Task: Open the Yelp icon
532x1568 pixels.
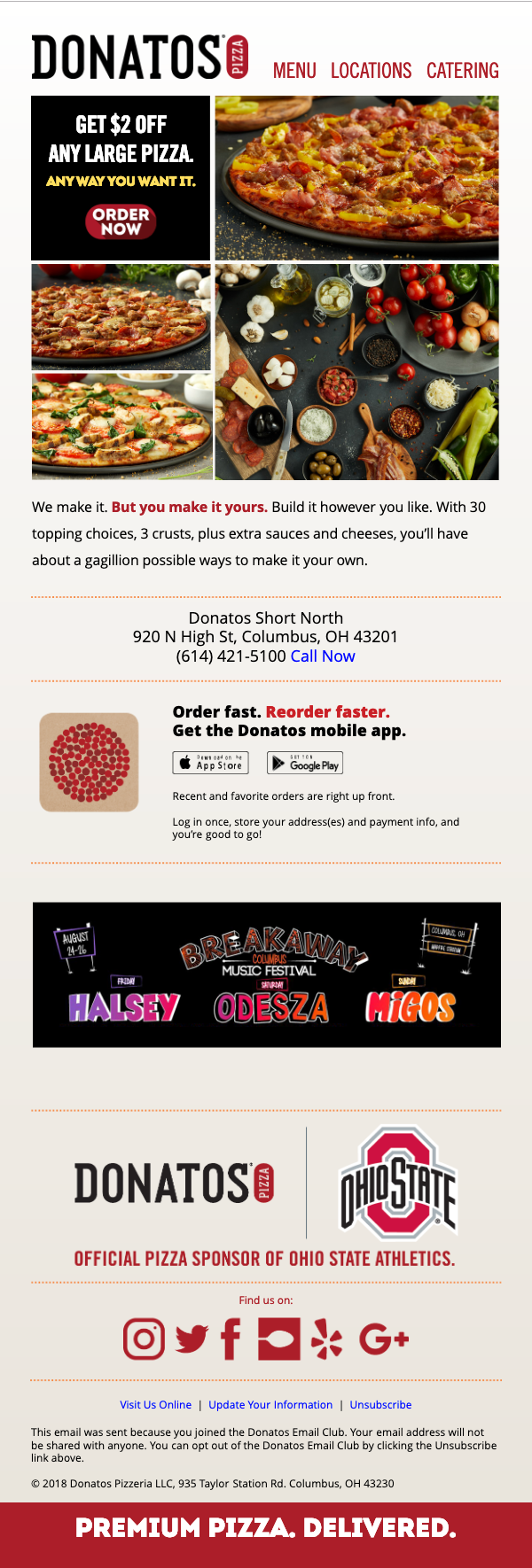Action: click(x=326, y=1339)
